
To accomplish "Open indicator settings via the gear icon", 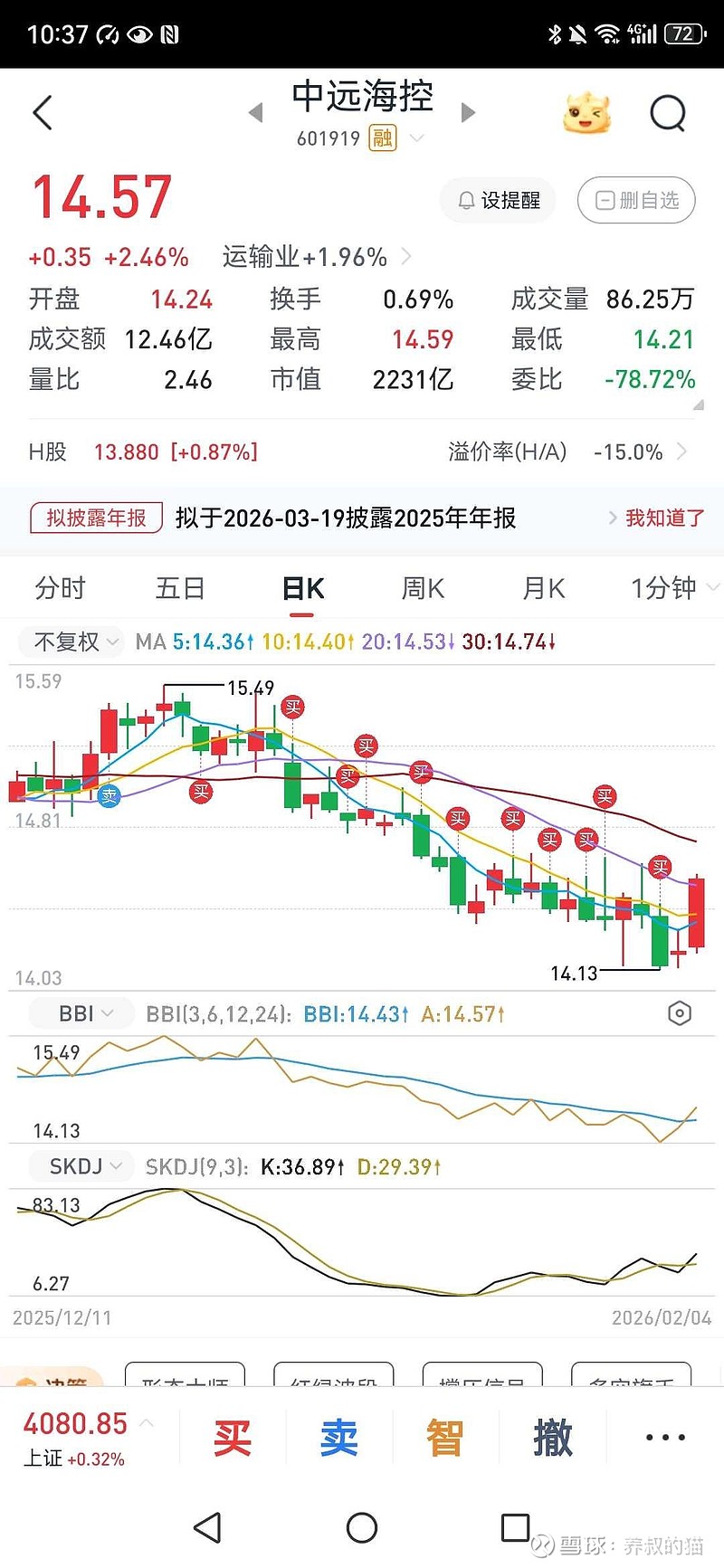I will 680,1013.
